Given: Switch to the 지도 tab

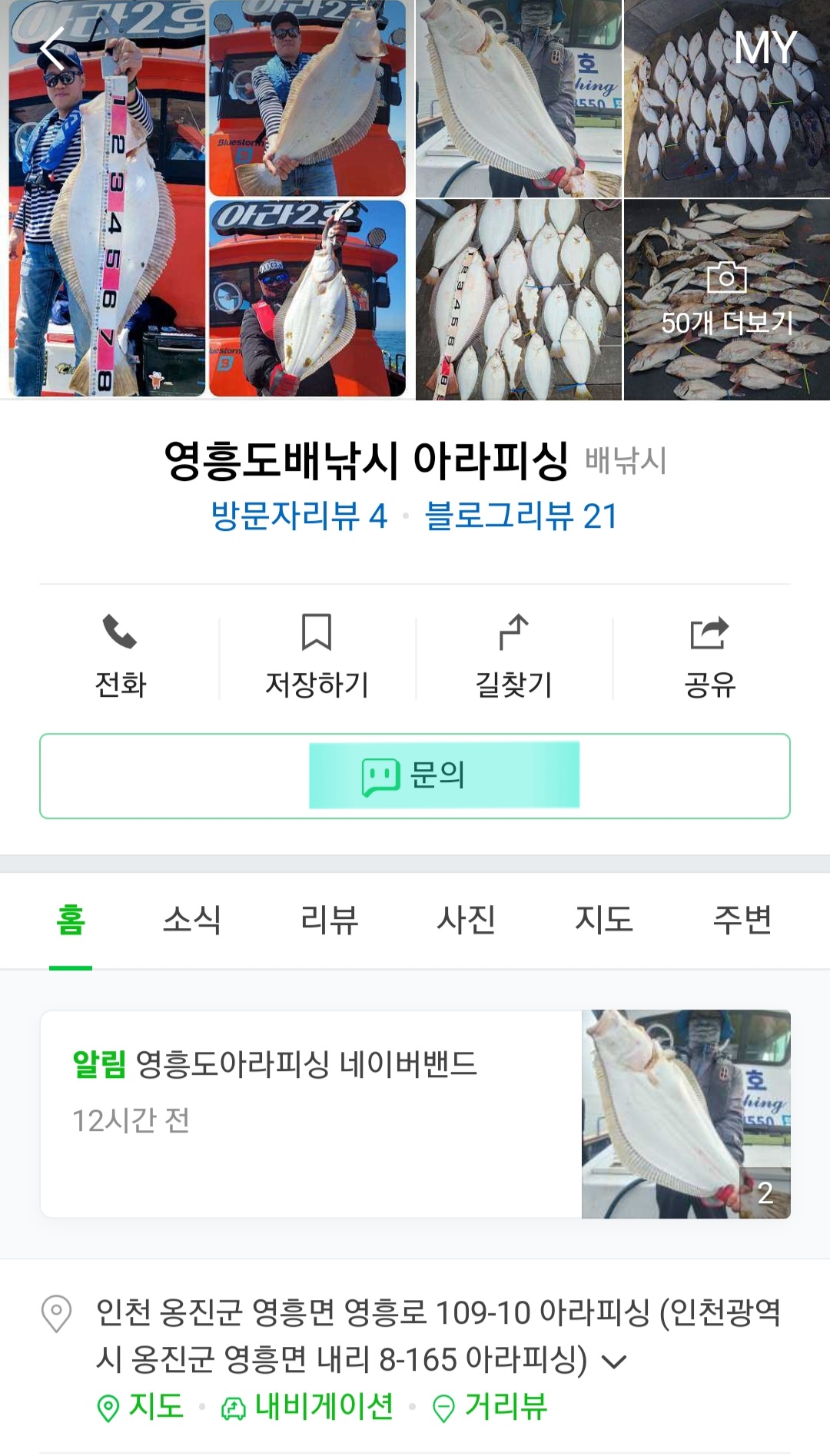Looking at the screenshot, I should [x=604, y=920].
